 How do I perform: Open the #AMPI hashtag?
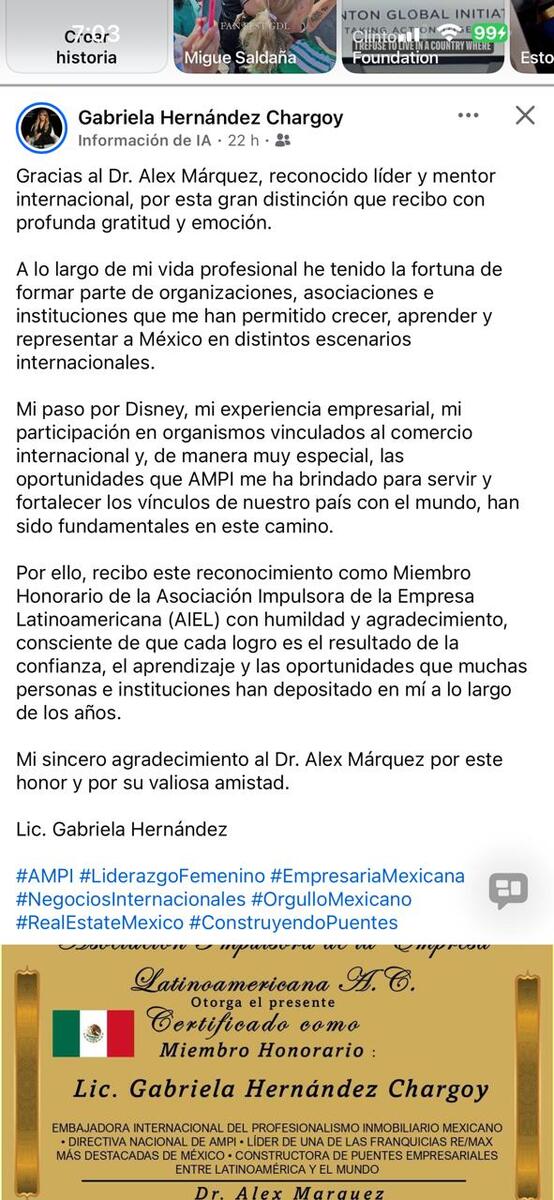tap(45, 876)
